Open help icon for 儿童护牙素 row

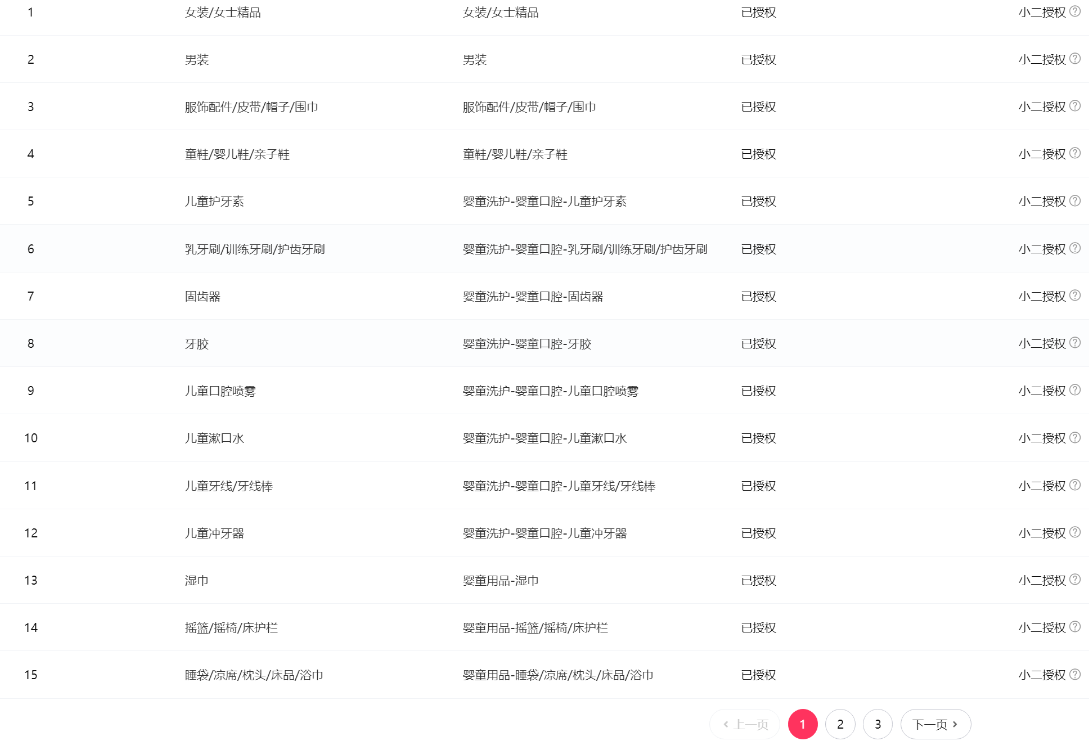pyautogui.click(x=1075, y=201)
